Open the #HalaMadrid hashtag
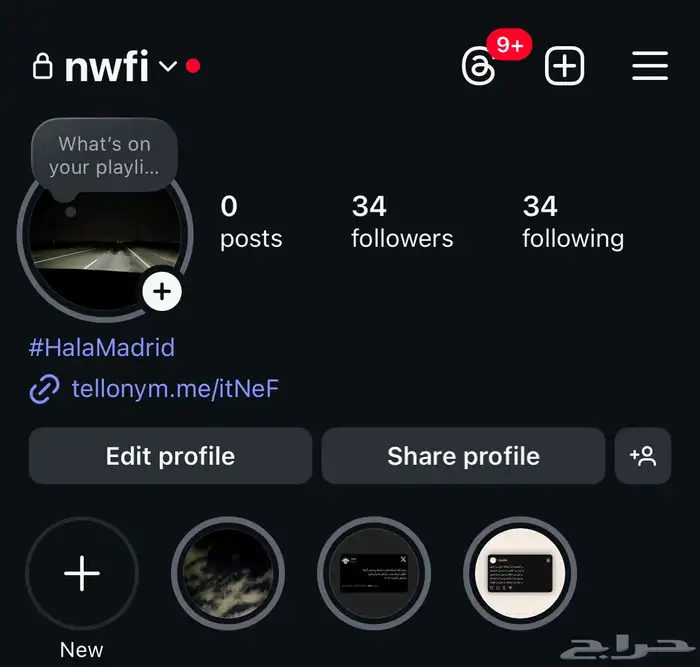The image size is (700, 667). pos(102,348)
